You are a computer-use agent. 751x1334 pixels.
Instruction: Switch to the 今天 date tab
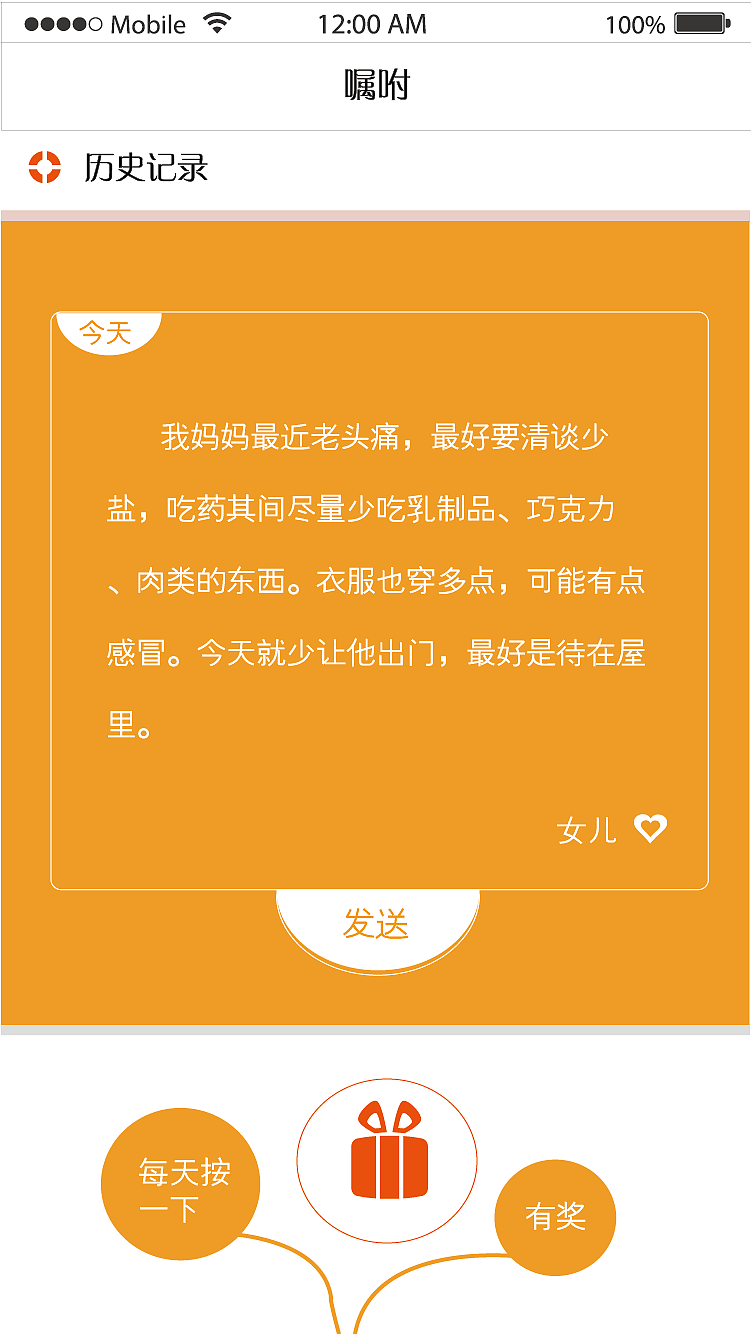[103, 330]
